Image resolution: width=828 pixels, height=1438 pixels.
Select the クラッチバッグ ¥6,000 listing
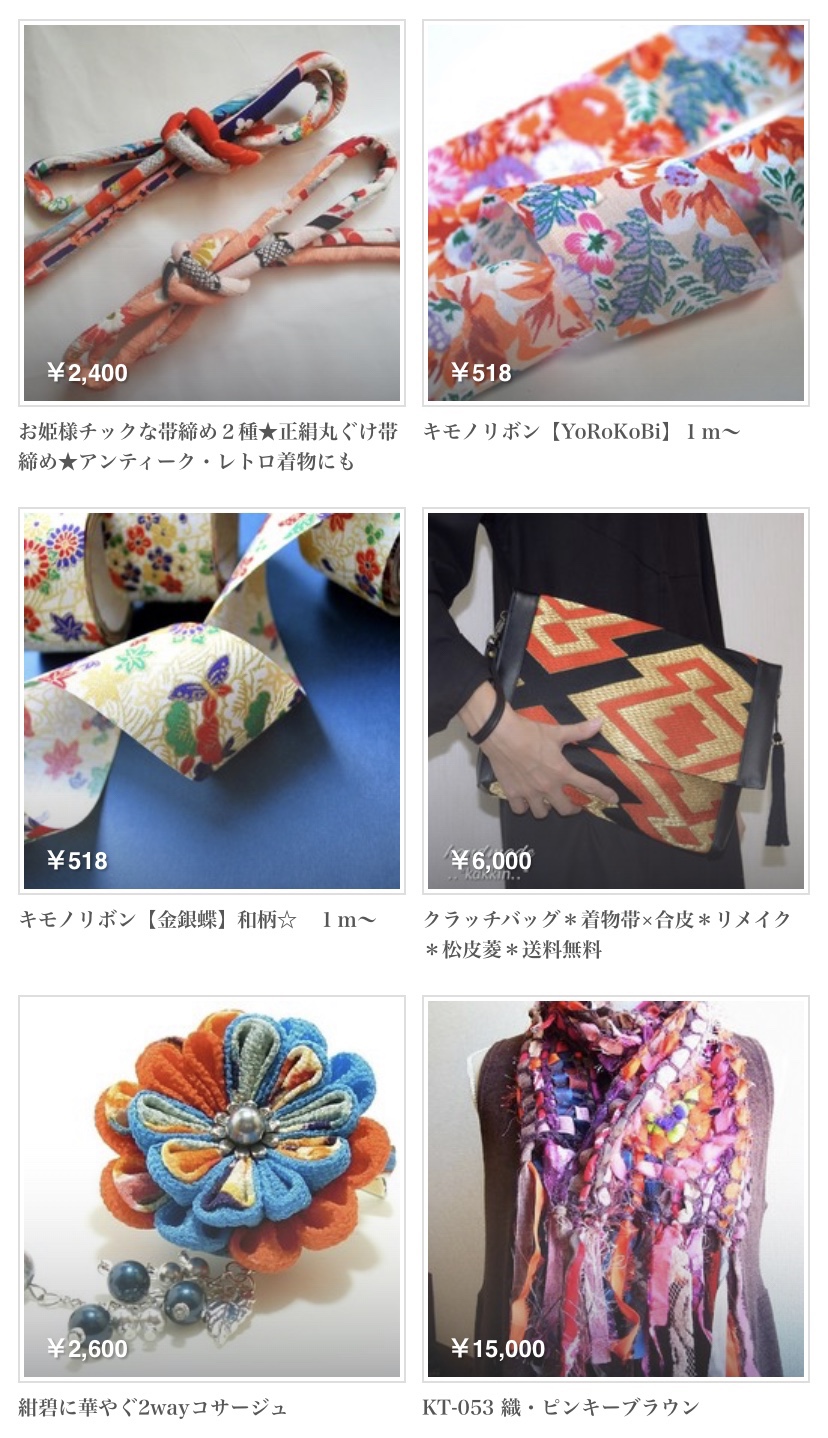click(x=615, y=700)
